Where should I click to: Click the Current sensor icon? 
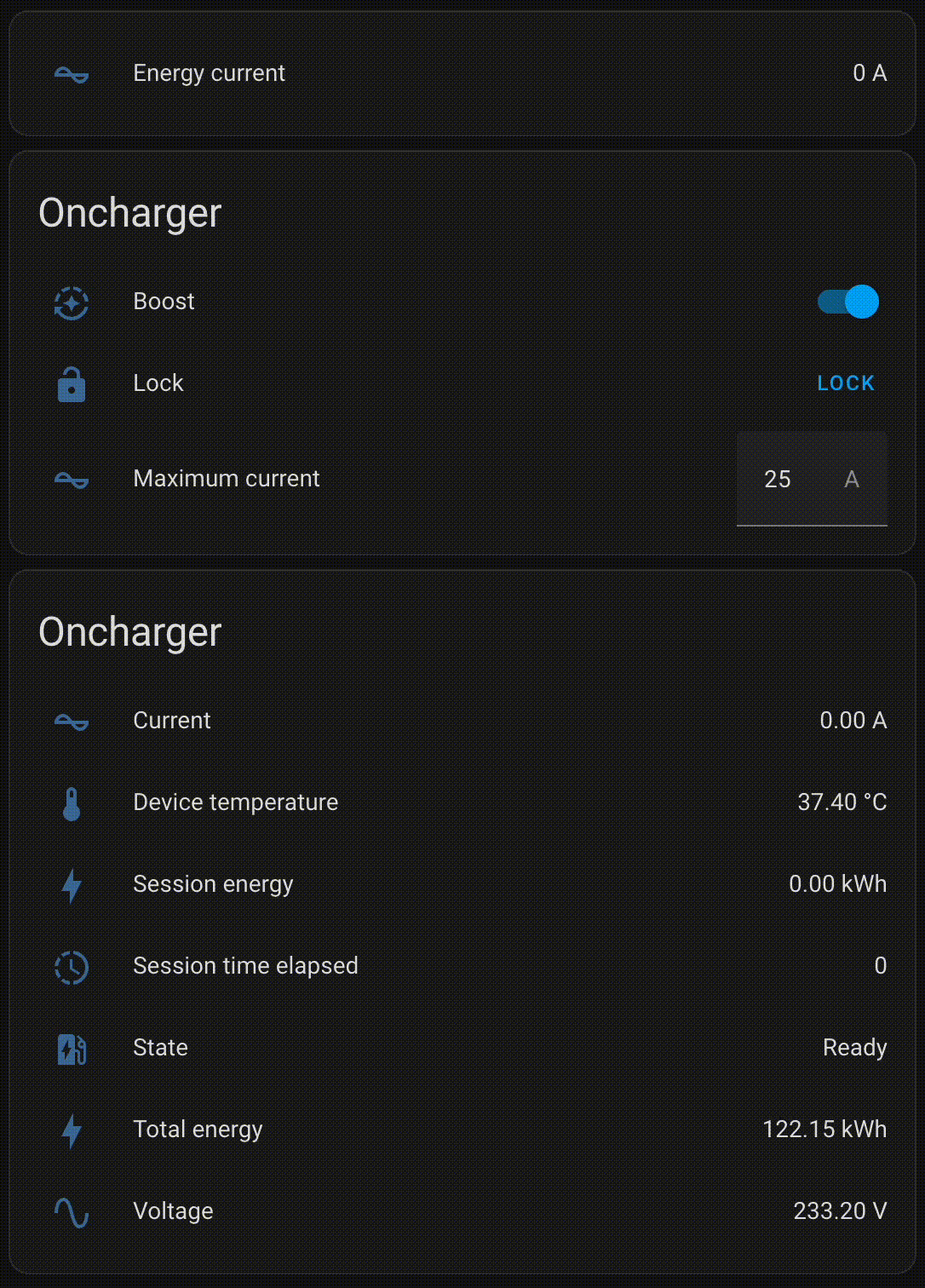(x=72, y=722)
